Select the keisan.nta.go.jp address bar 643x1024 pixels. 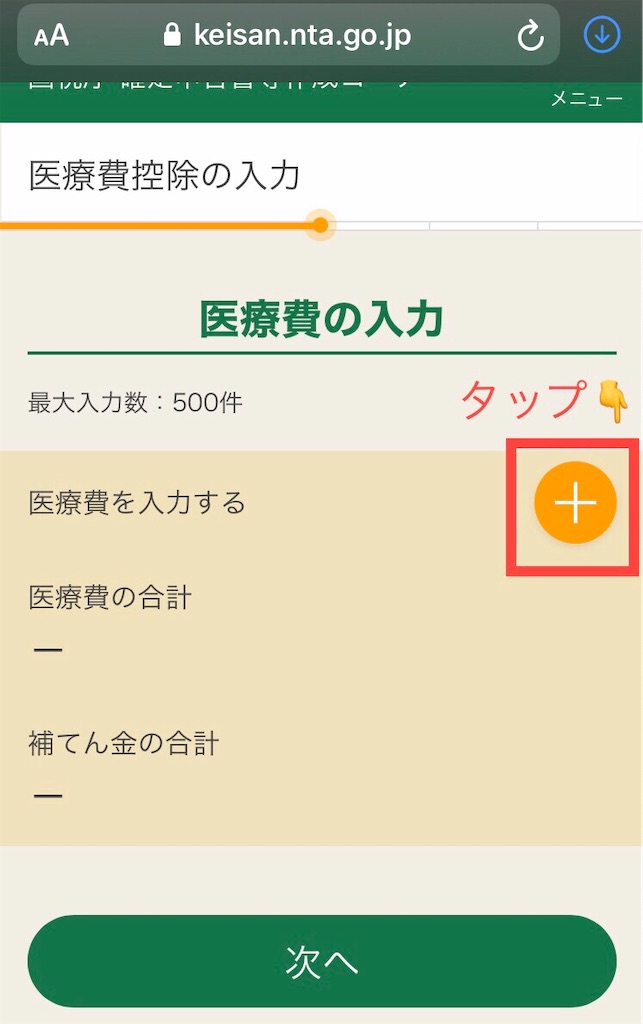288,37
